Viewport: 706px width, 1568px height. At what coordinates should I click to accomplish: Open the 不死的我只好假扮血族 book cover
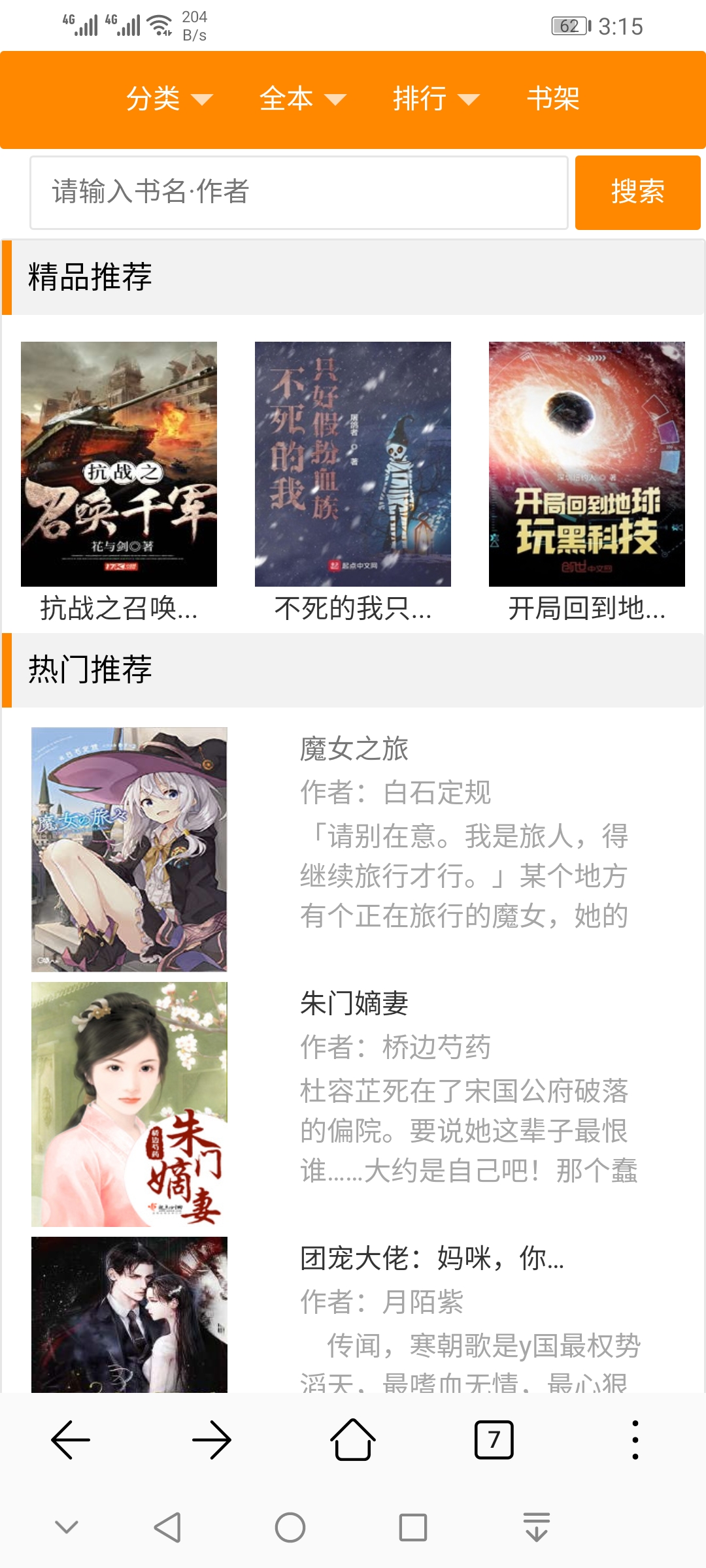coord(353,464)
